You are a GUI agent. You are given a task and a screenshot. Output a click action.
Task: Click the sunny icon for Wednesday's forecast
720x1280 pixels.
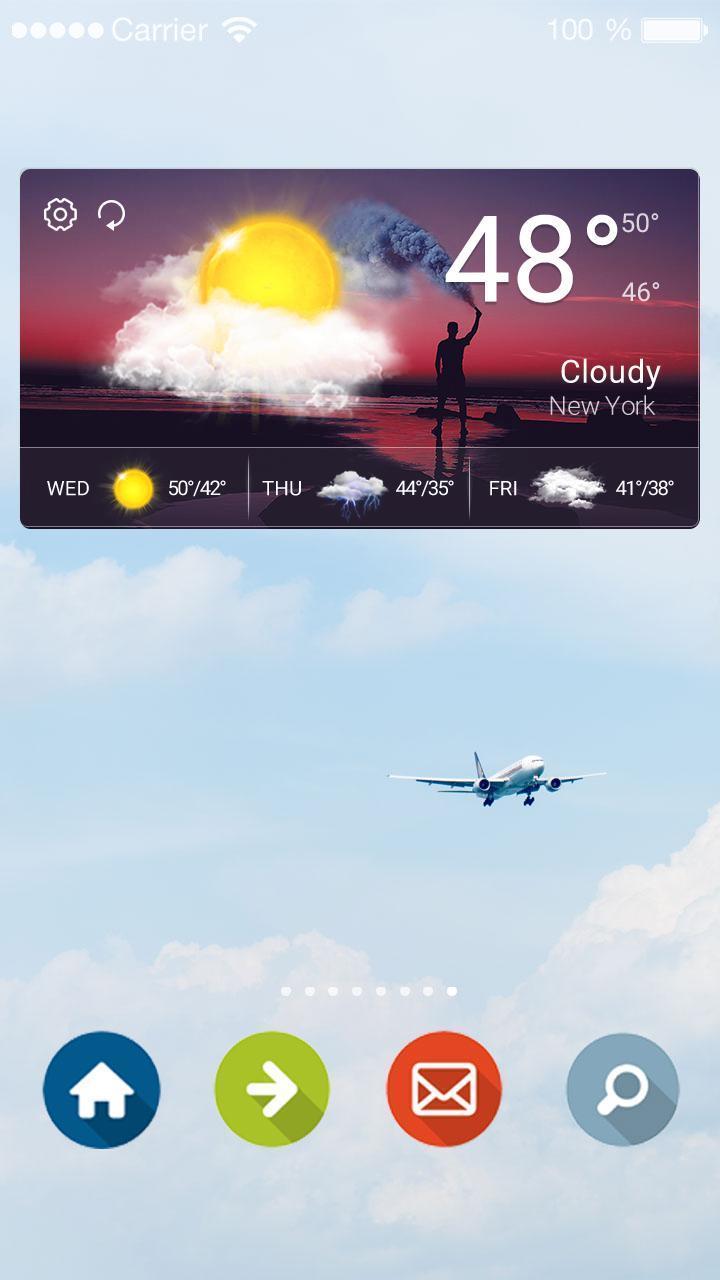129,487
